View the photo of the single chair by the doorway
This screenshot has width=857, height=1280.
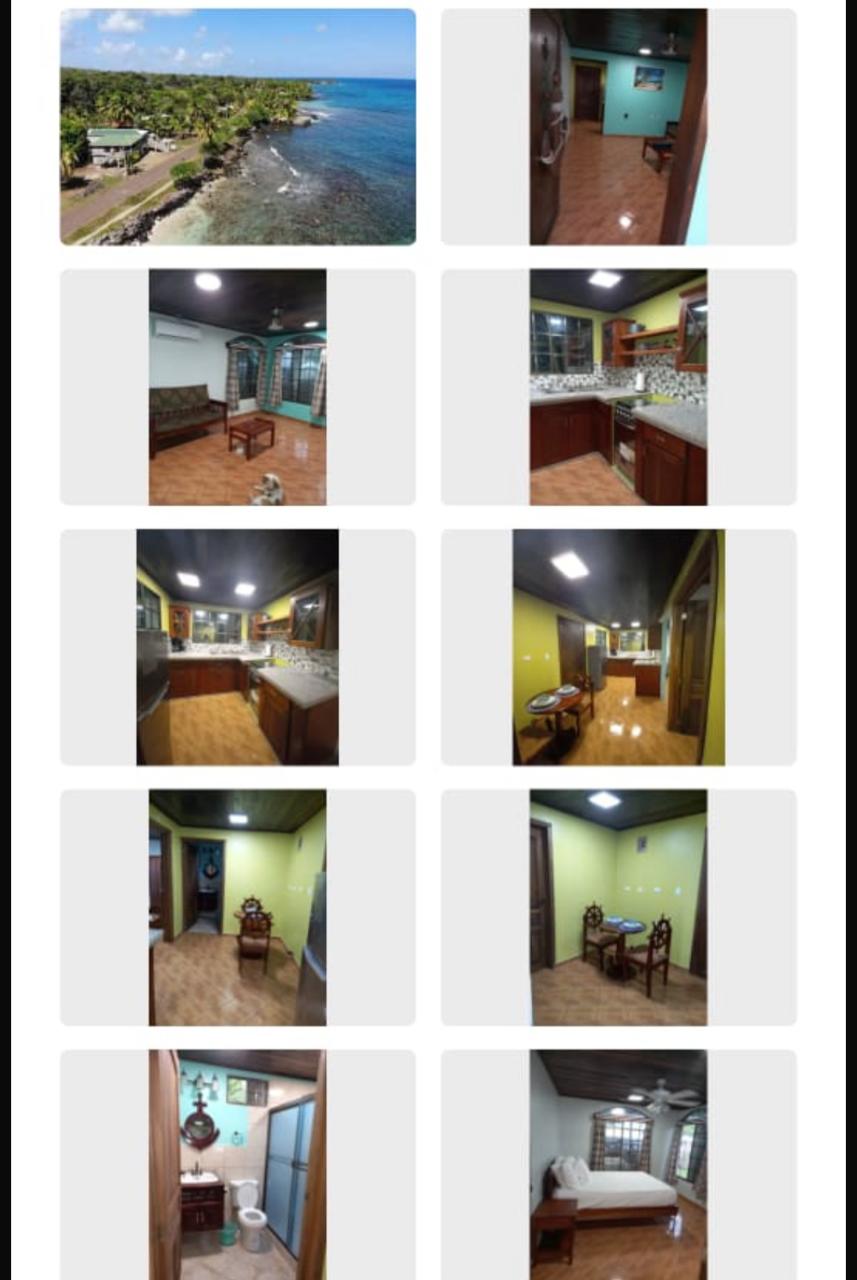coord(237,907)
